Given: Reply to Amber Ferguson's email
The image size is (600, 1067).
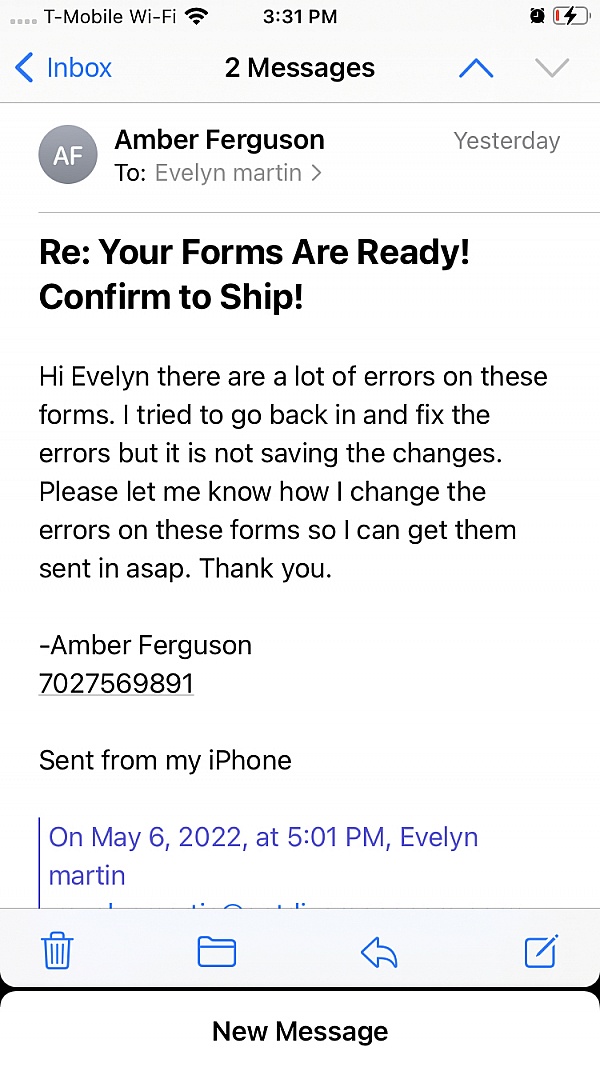Looking at the screenshot, I should [x=379, y=952].
